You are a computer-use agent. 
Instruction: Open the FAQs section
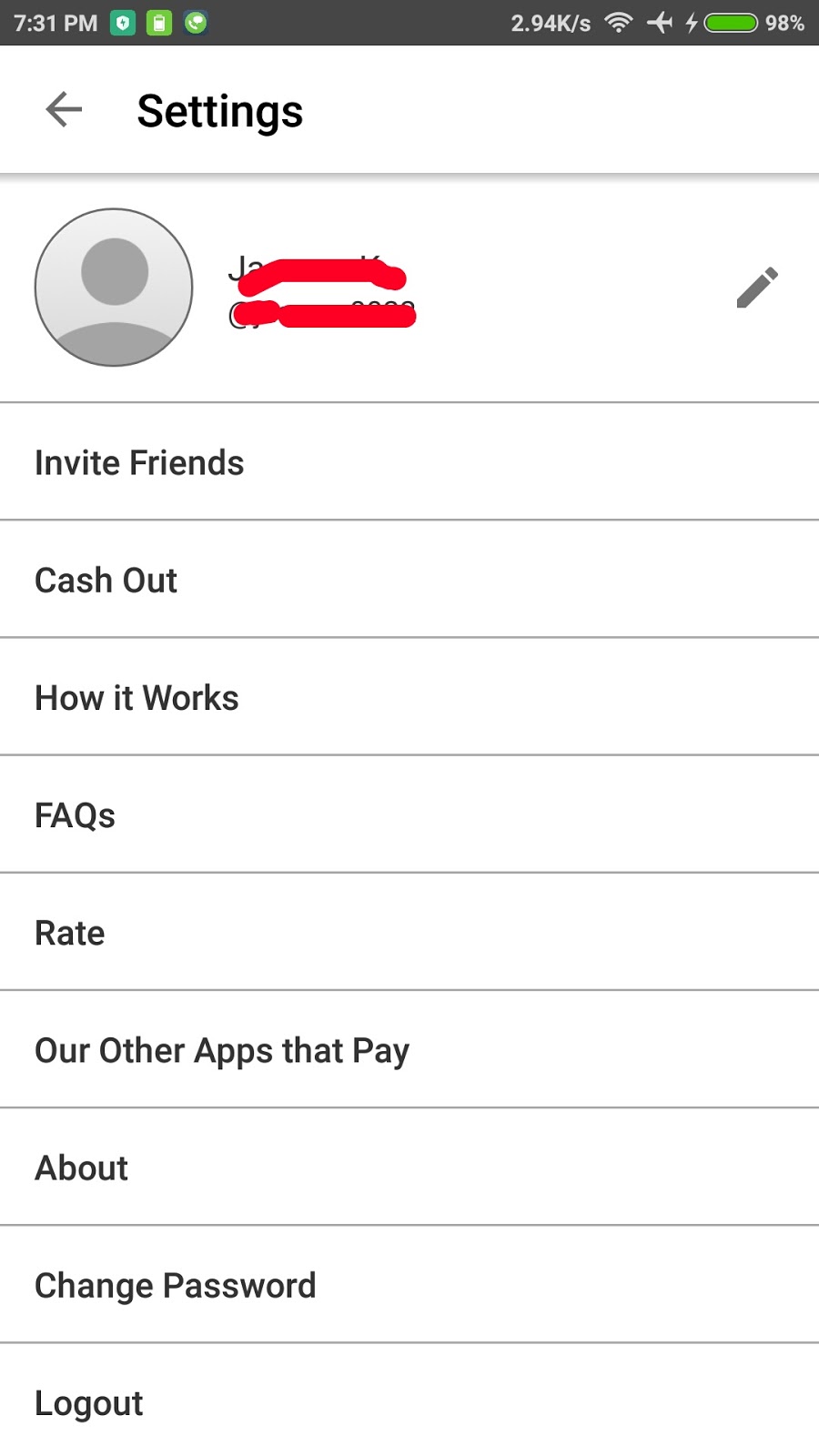75,815
